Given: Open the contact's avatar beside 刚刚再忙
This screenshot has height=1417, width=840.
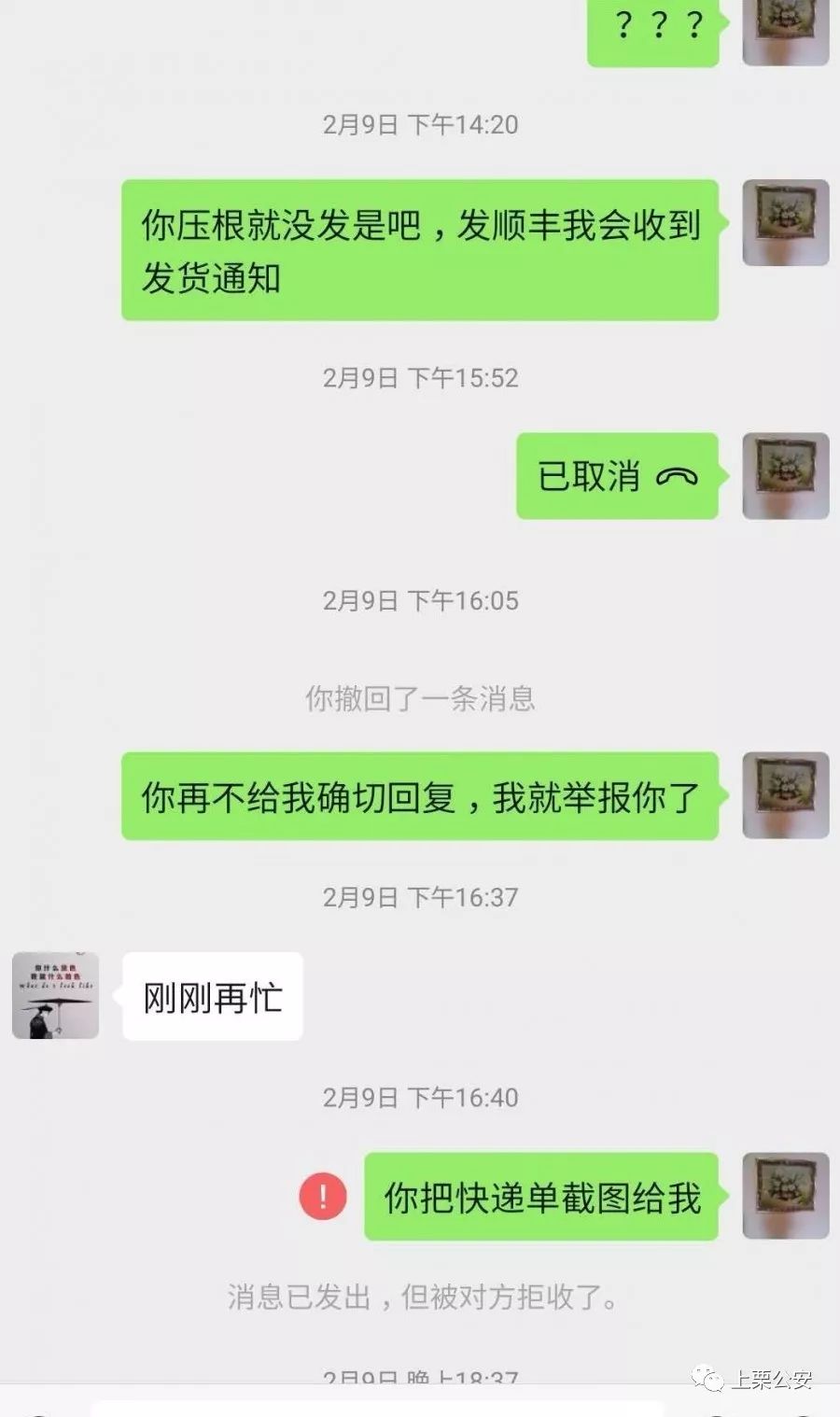Looking at the screenshot, I should pos(55,995).
